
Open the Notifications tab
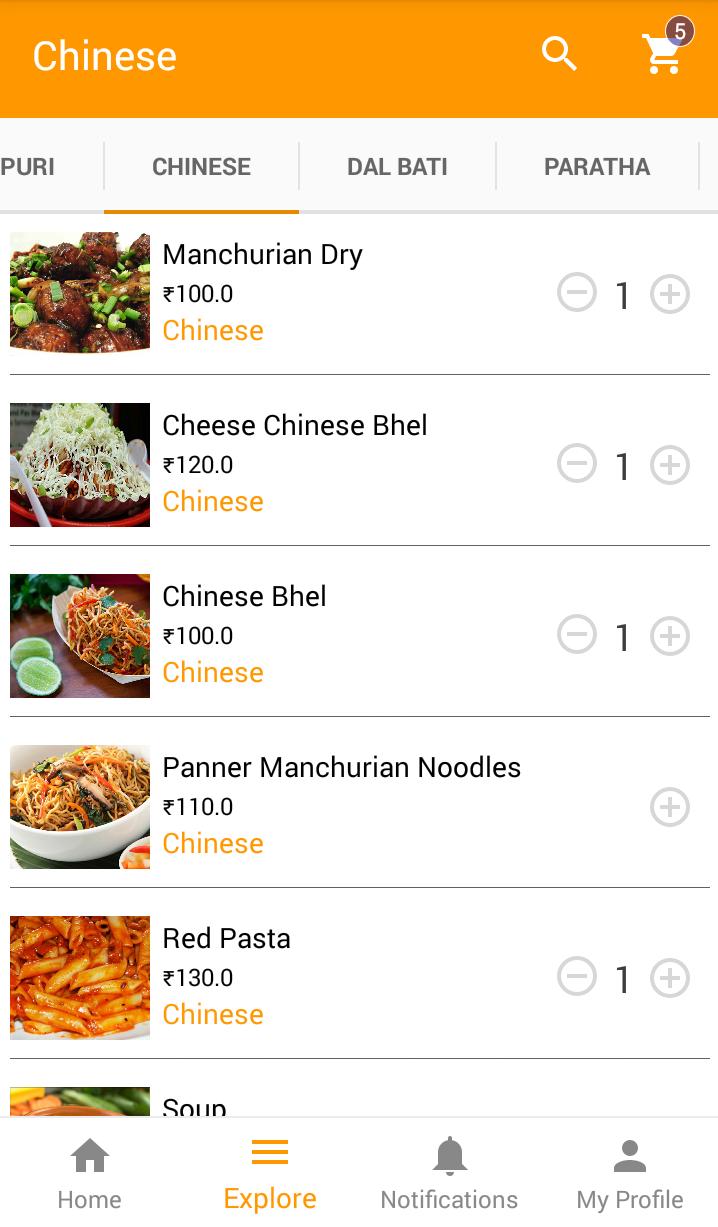click(x=449, y=1174)
